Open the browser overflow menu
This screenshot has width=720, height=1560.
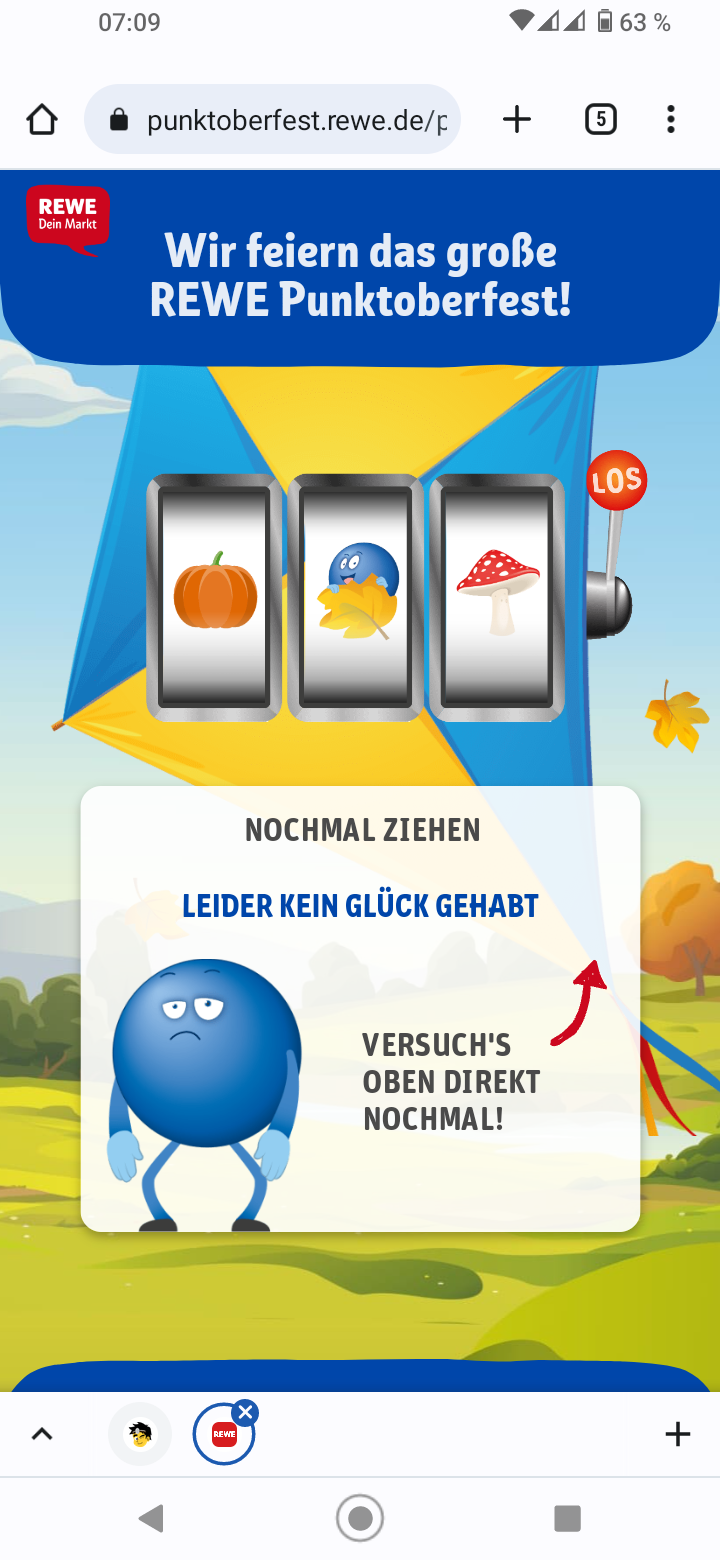tap(671, 120)
